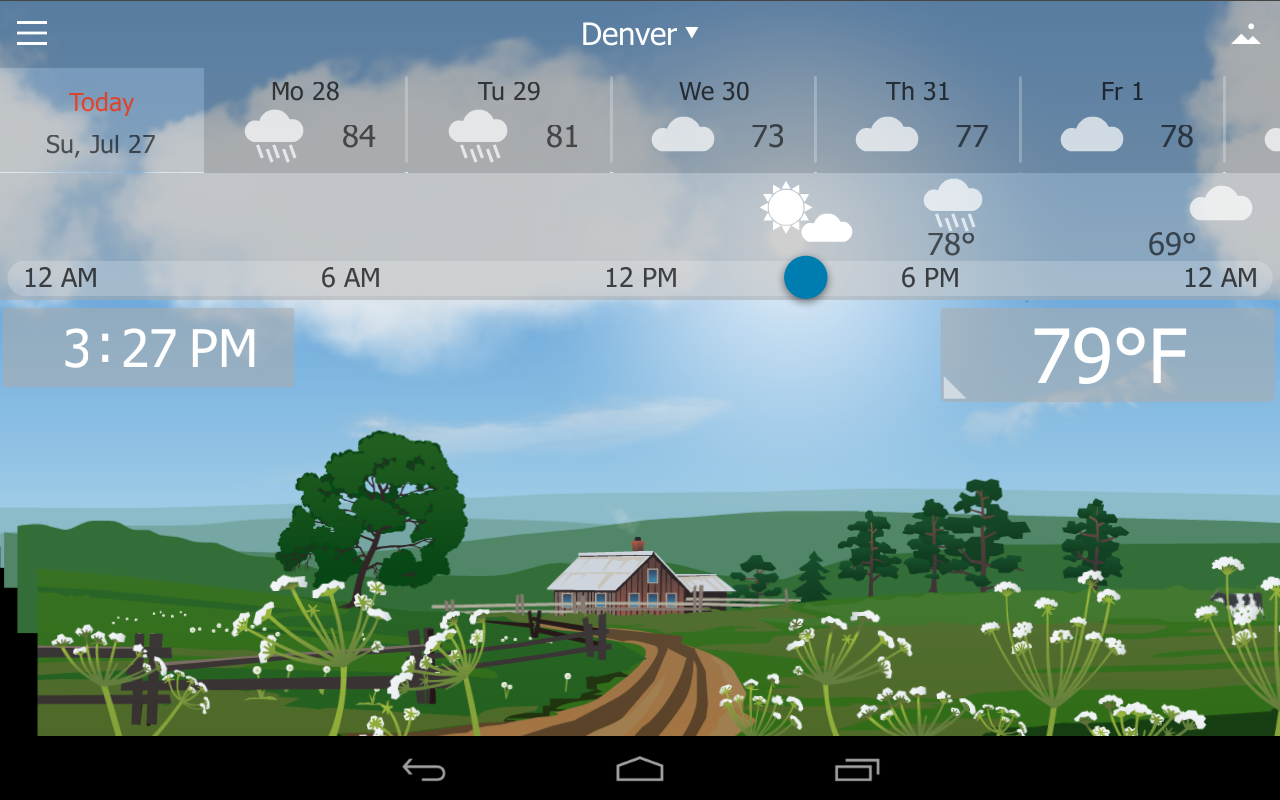The width and height of the screenshot is (1280, 800).
Task: Go back with the system back button
Action: 424,769
